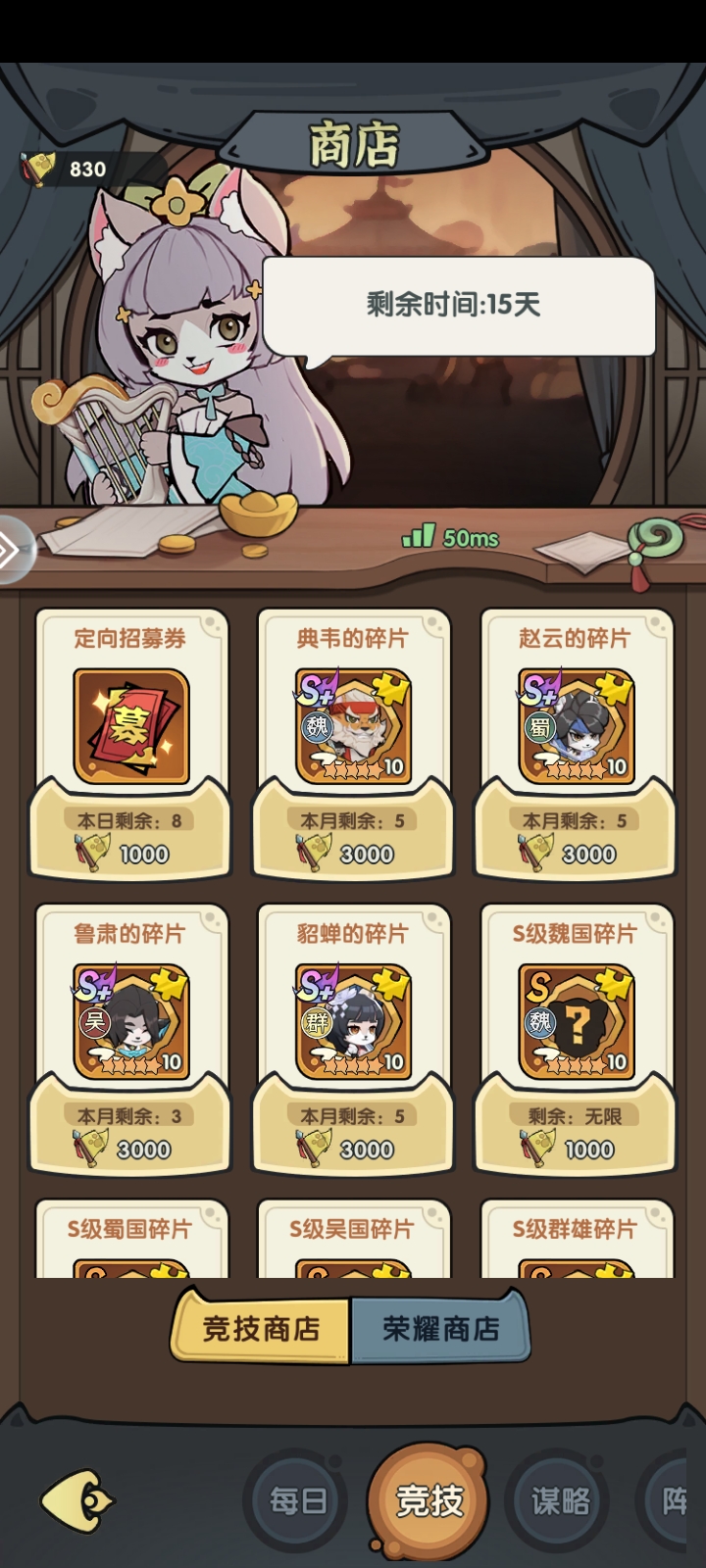Viewport: 706px width, 1568px height.
Task: Go to the 每日 section
Action: 297,1500
